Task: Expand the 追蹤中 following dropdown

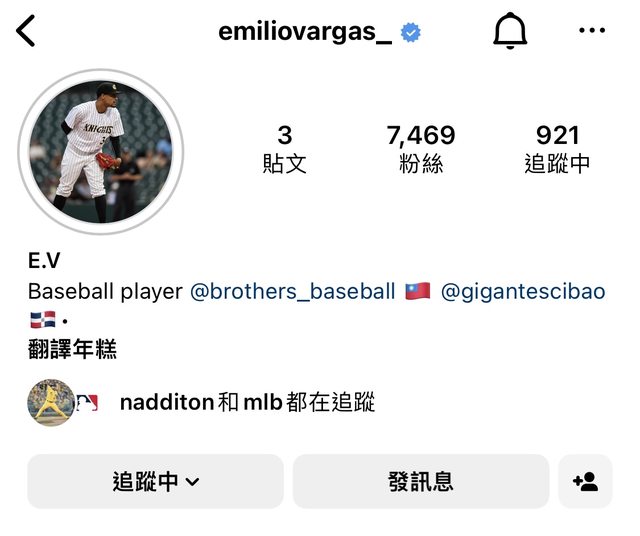Action: [155, 481]
